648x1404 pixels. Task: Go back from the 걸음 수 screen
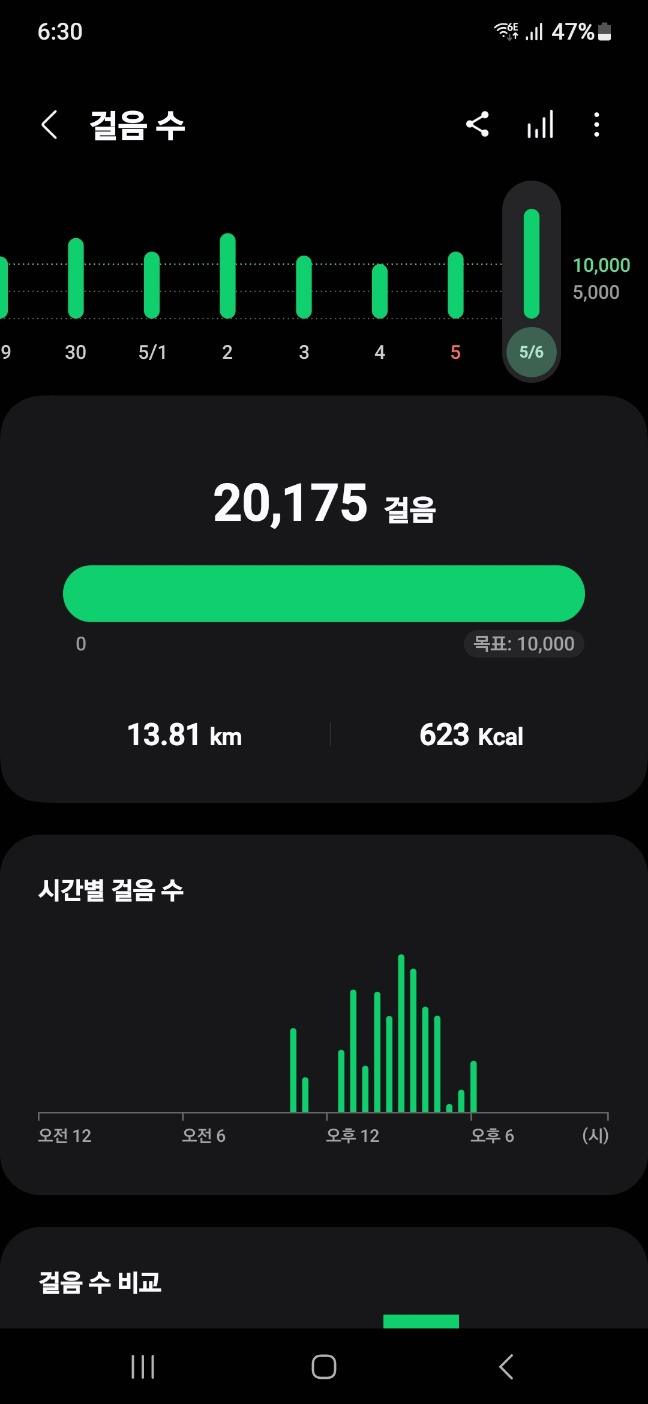point(49,125)
